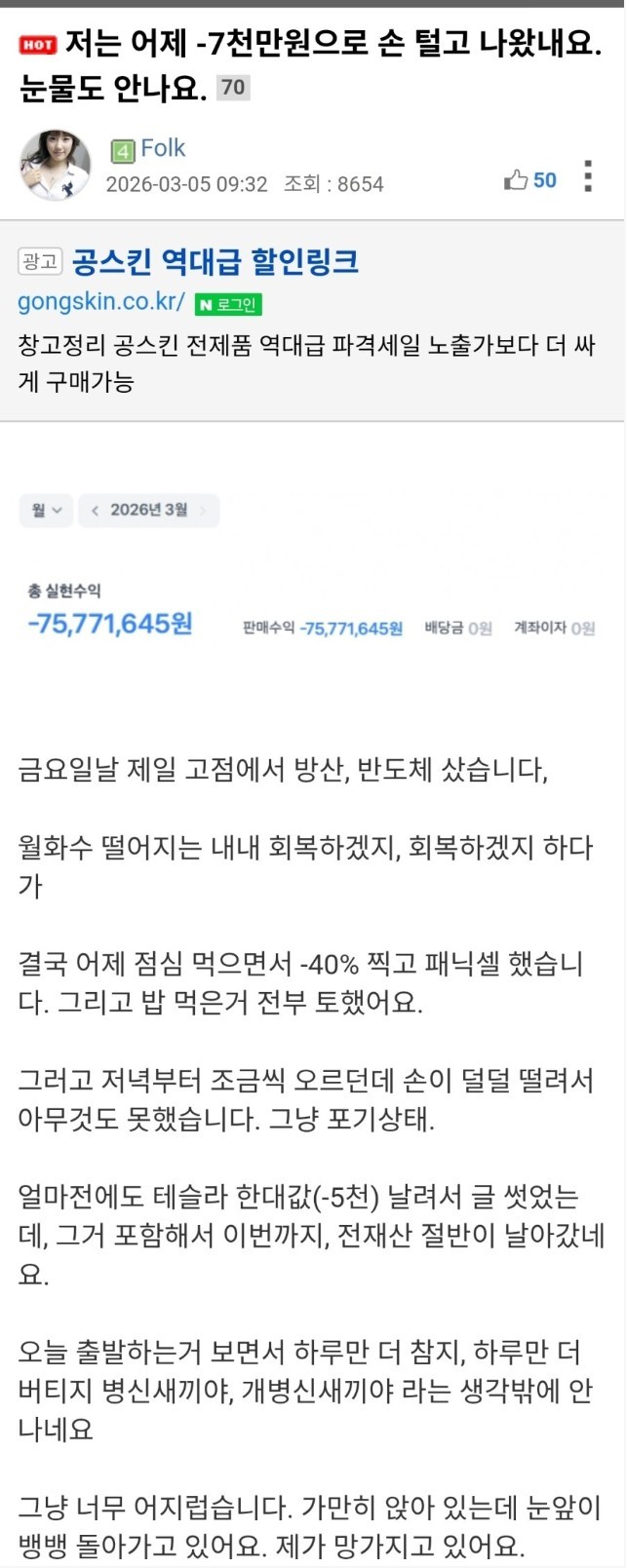Open the post's three-dot overflow menu

click(587, 175)
